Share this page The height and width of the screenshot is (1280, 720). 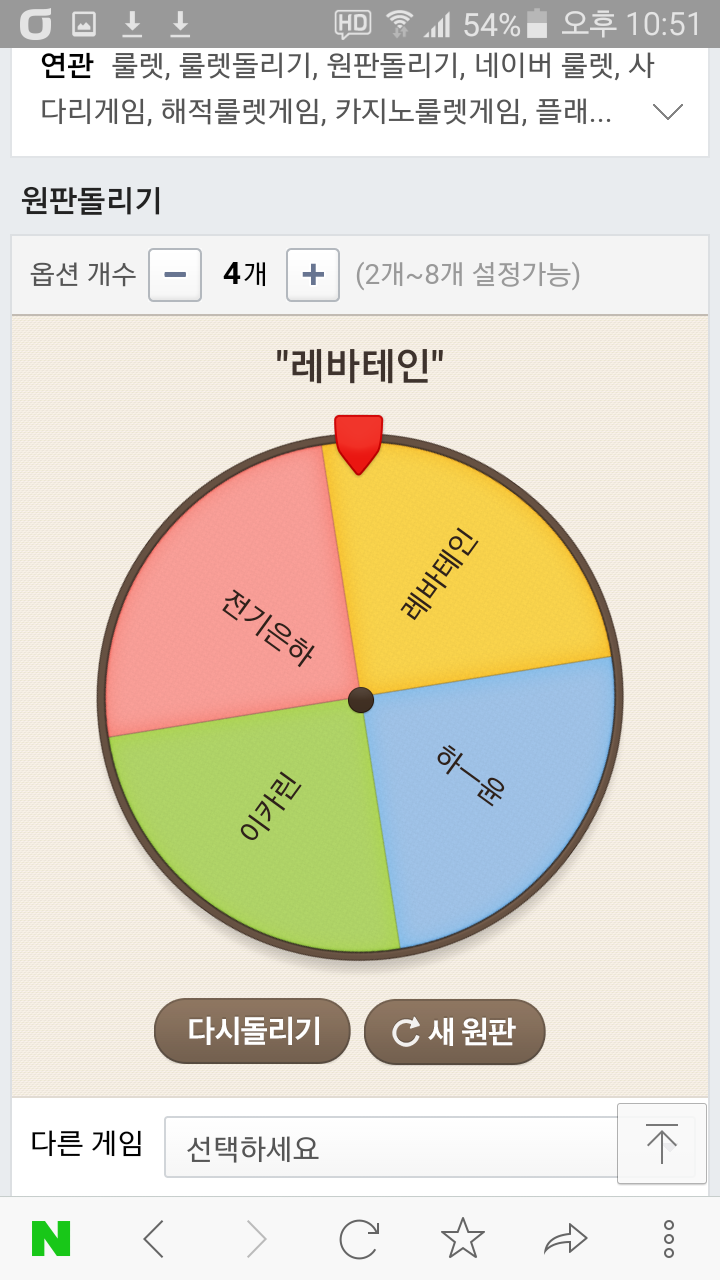(x=565, y=1240)
